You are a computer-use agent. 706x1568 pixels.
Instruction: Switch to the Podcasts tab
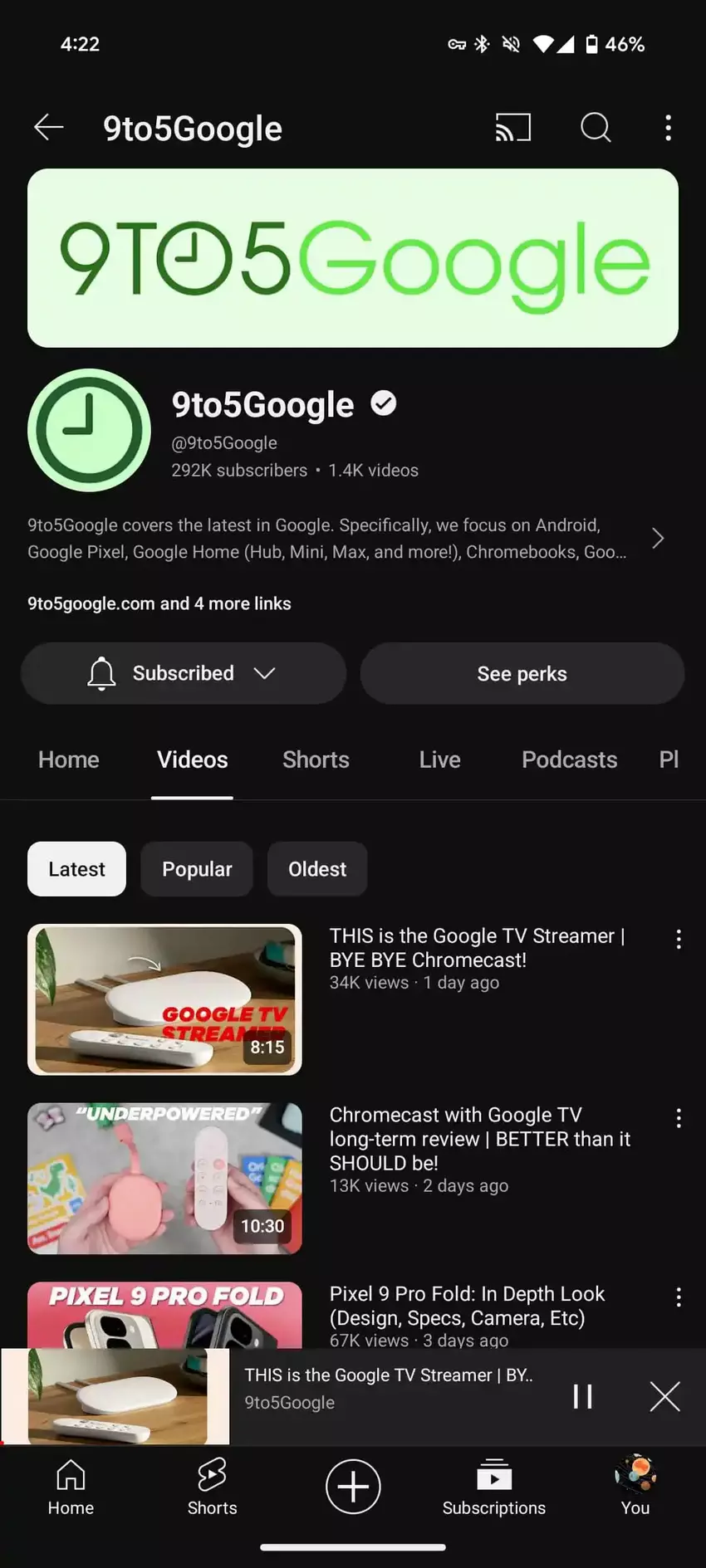[x=569, y=760]
